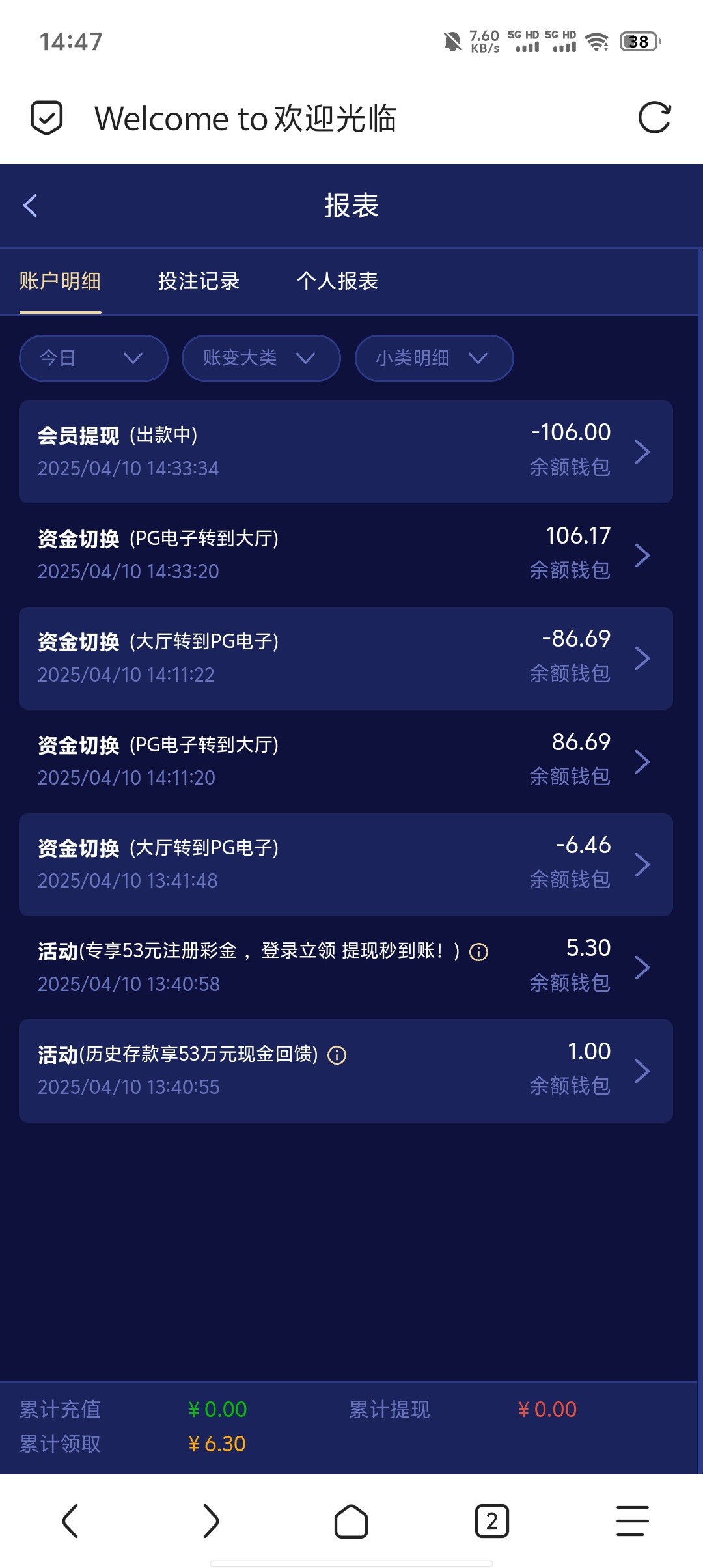This screenshot has width=703, height=1568.
Task: Open the 小类明细 filter dropdown
Action: (x=434, y=358)
